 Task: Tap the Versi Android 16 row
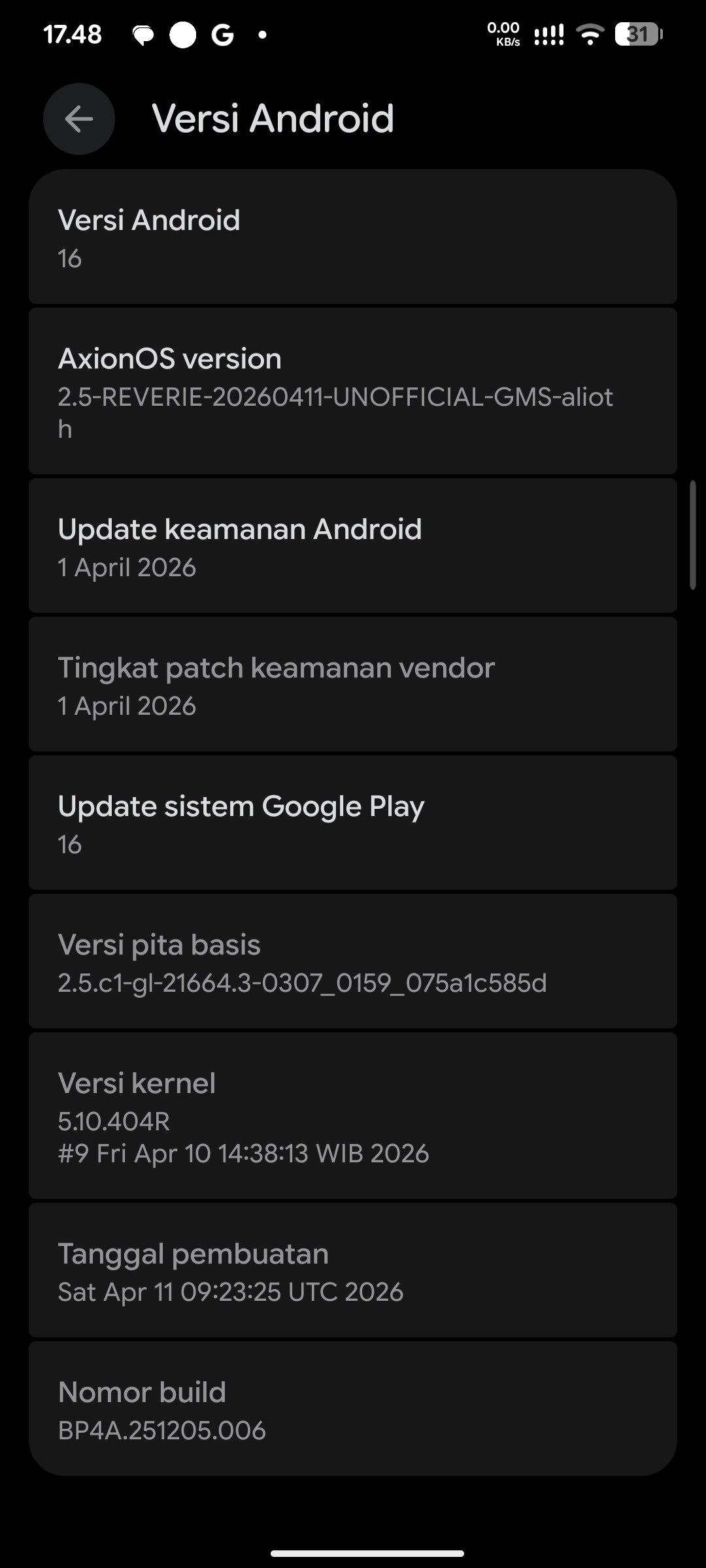click(x=353, y=238)
